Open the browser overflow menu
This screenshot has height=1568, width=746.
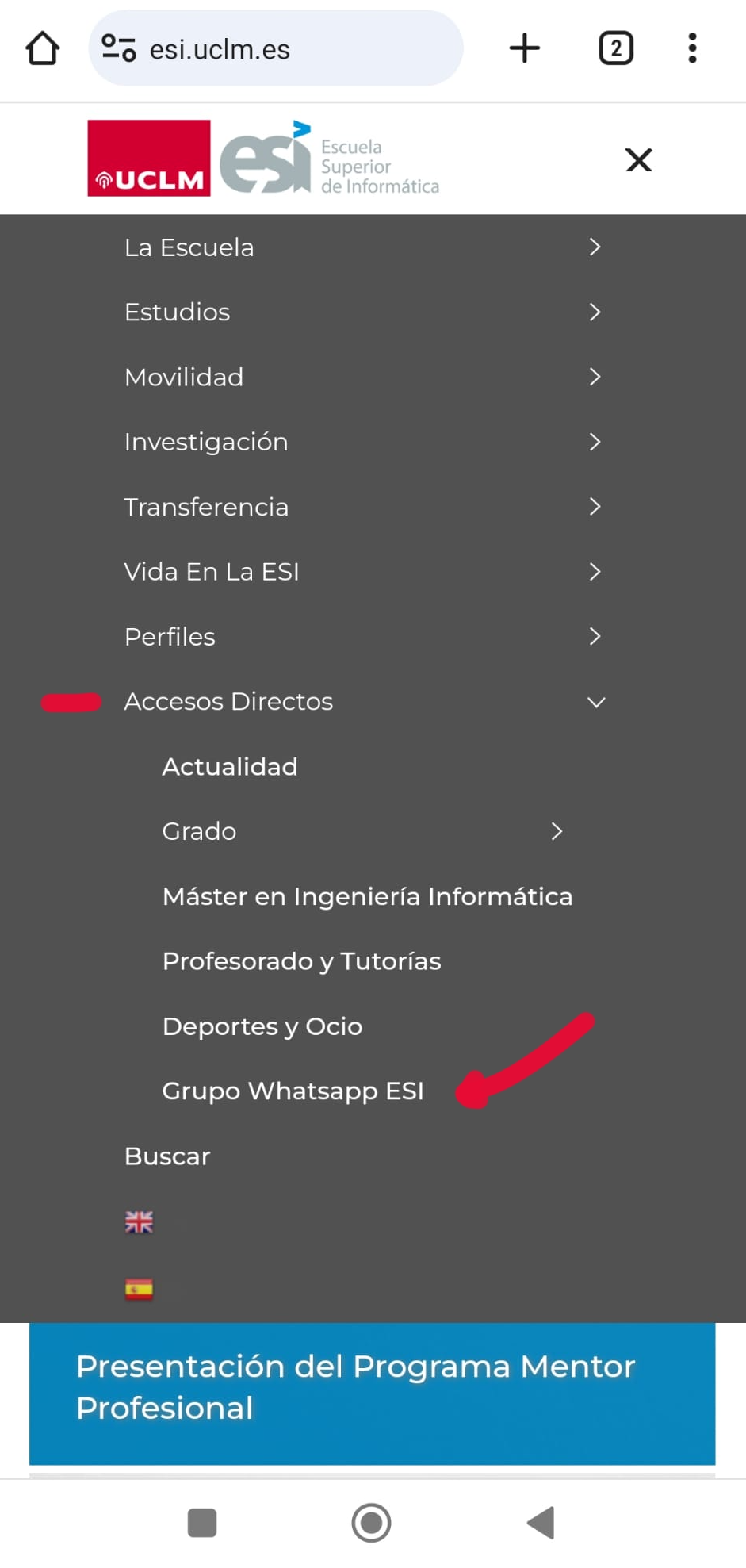[692, 48]
